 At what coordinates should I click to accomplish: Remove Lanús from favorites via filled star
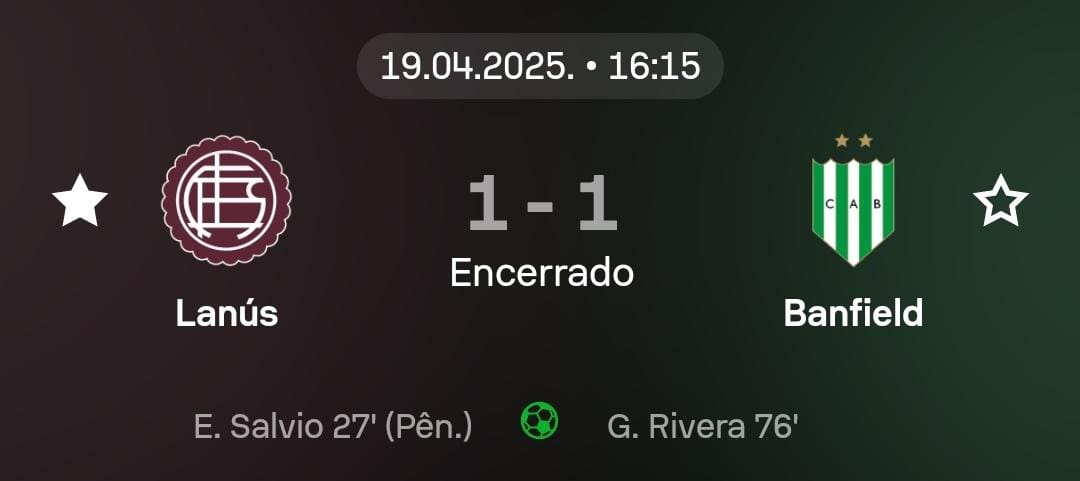coord(80,200)
